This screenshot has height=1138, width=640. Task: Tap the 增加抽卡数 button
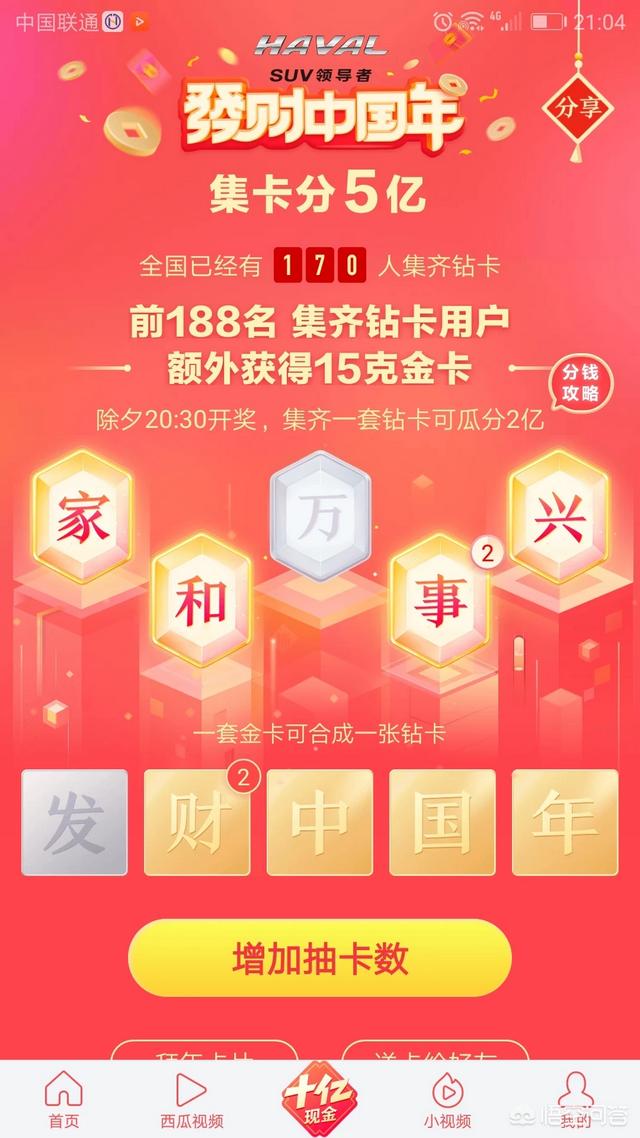(320, 958)
